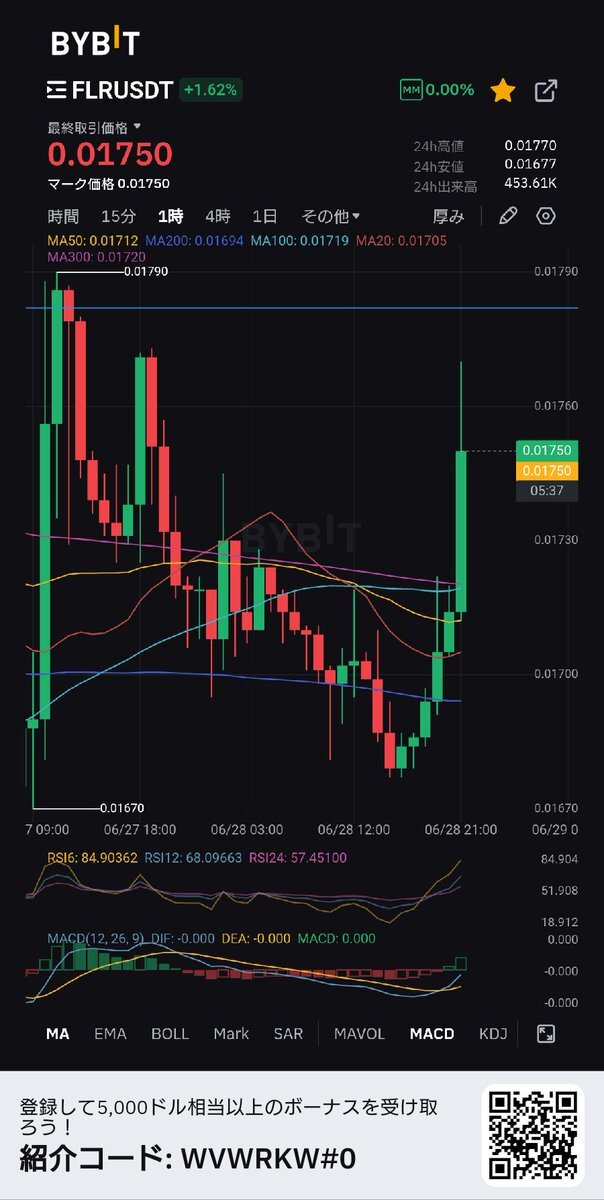
Task: Show the Mark price overlay
Action: (231, 1034)
